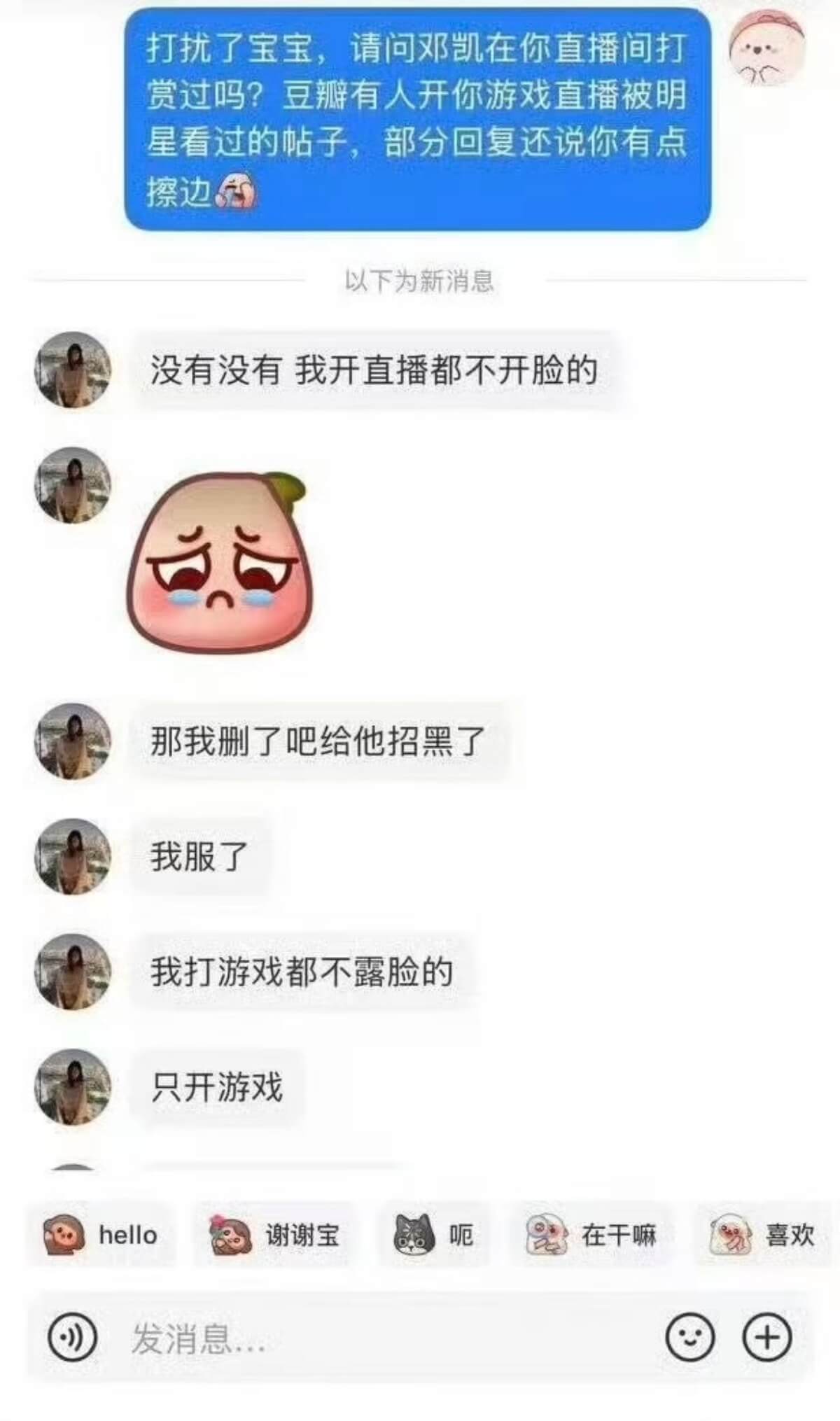Send the 在干嘛 quick sticker
Image resolution: width=840 pixels, height=1421 pixels.
pos(592,1235)
